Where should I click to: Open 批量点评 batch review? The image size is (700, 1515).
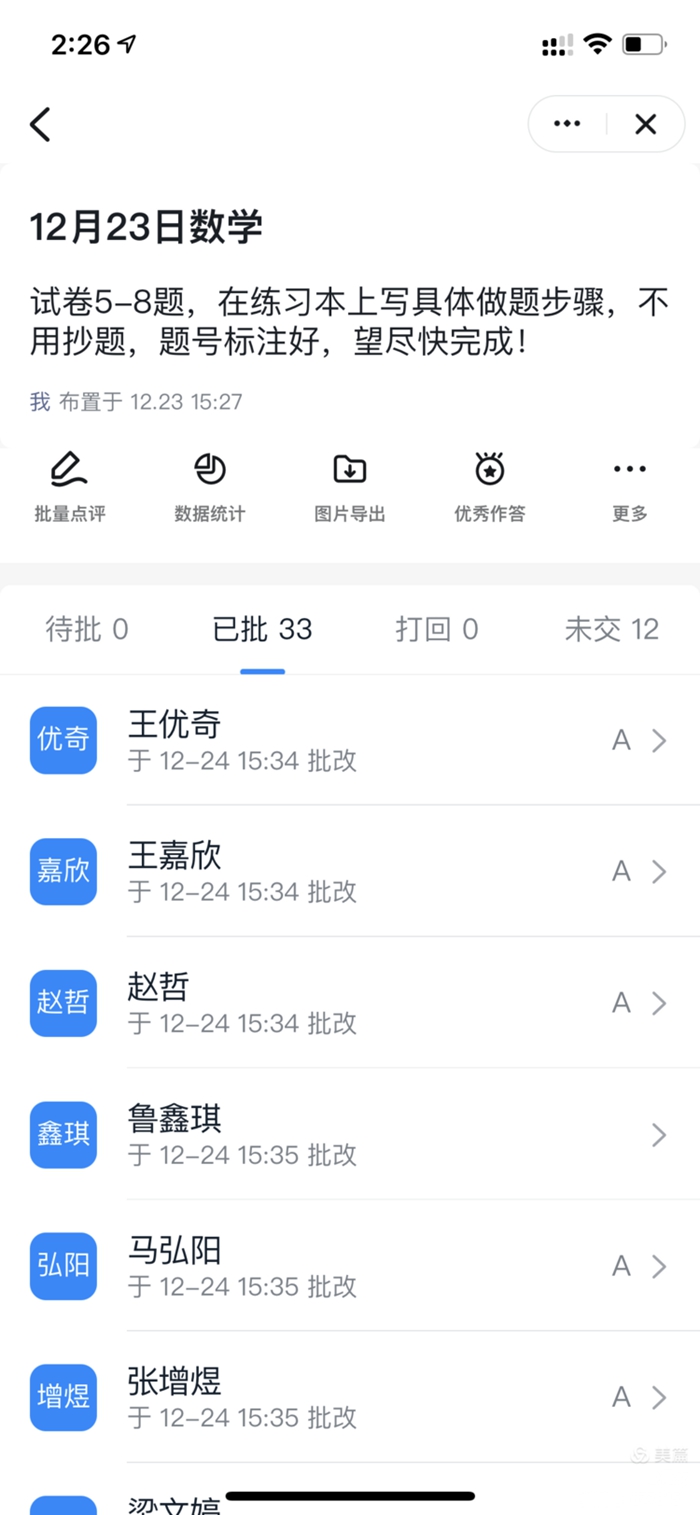(70, 487)
